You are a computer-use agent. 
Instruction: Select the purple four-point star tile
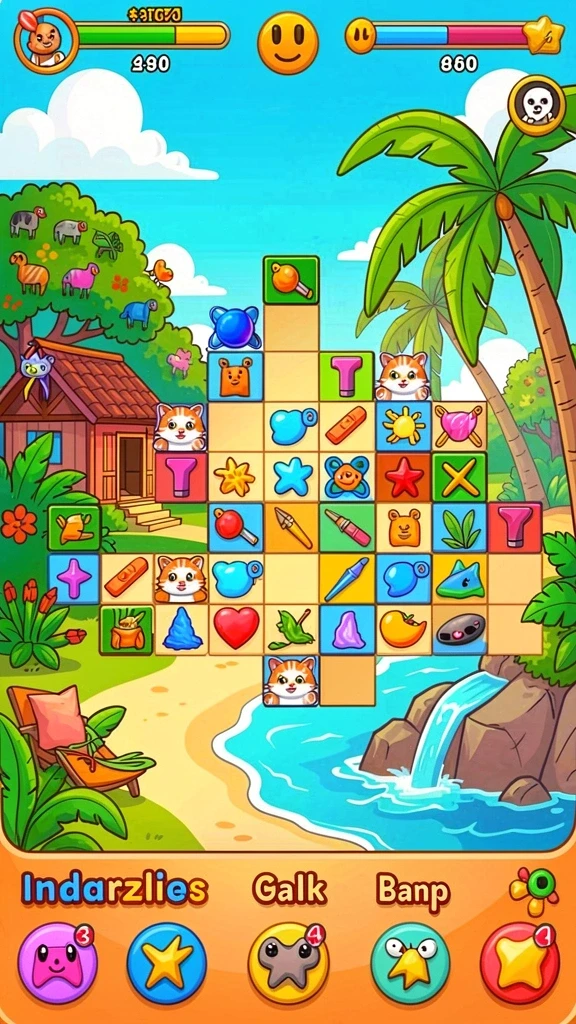tap(74, 579)
